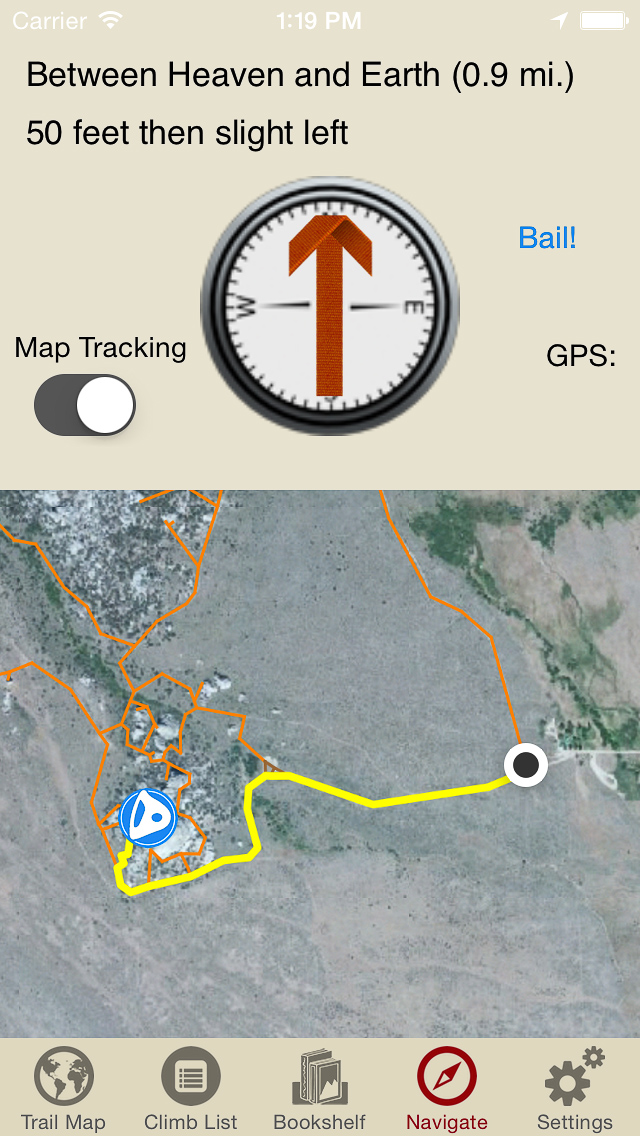Open the Settings tab

pos(574,1090)
